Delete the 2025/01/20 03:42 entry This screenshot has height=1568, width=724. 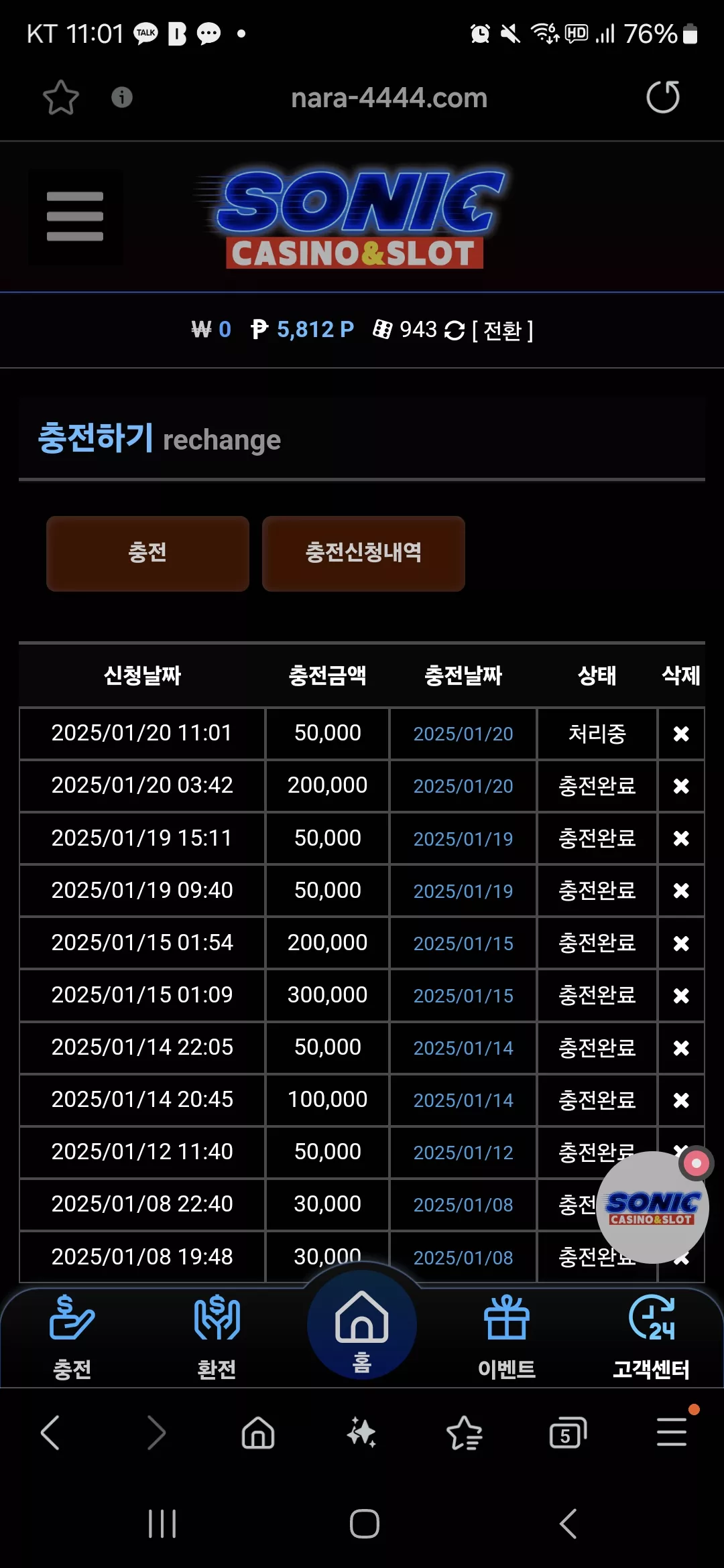coord(681,786)
